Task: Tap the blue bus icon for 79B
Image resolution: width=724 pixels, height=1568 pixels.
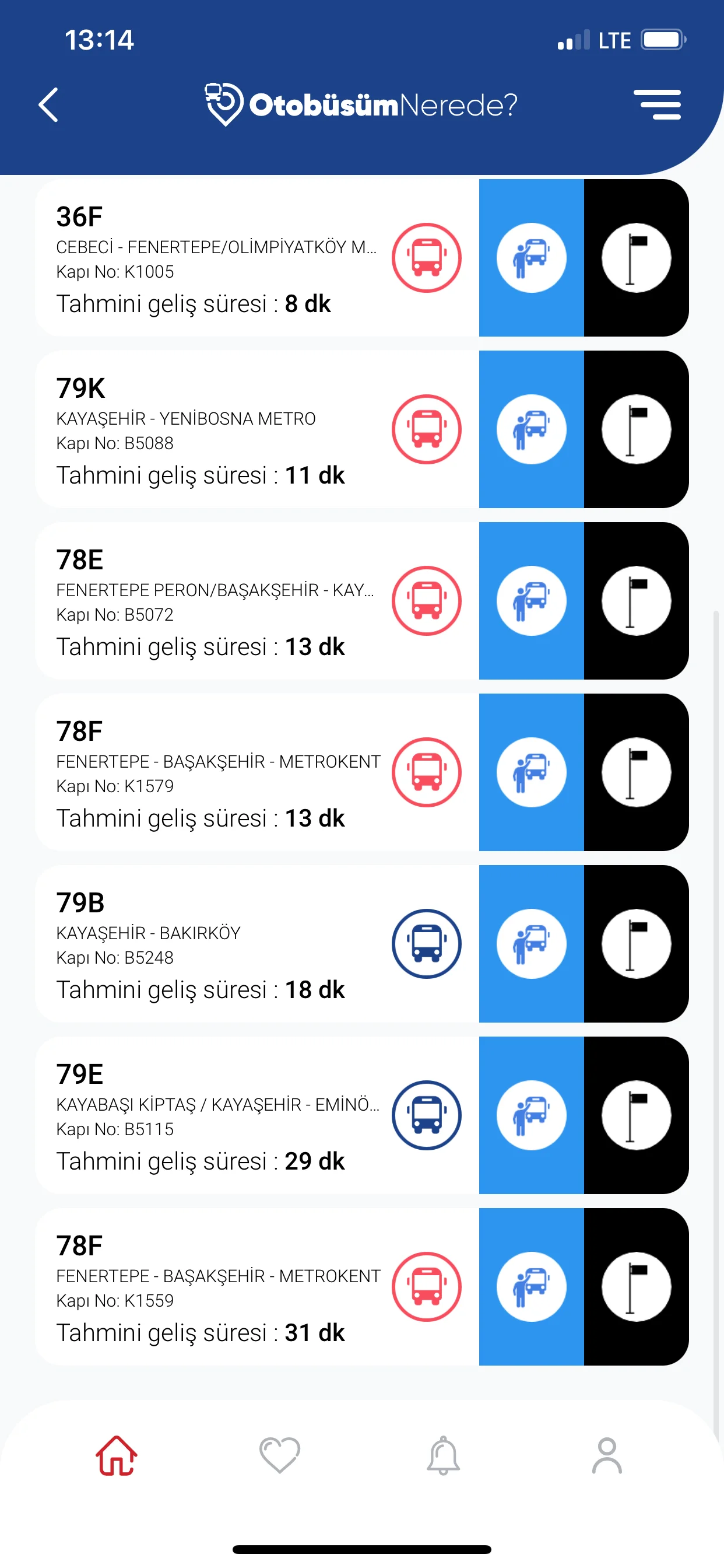Action: [426, 944]
